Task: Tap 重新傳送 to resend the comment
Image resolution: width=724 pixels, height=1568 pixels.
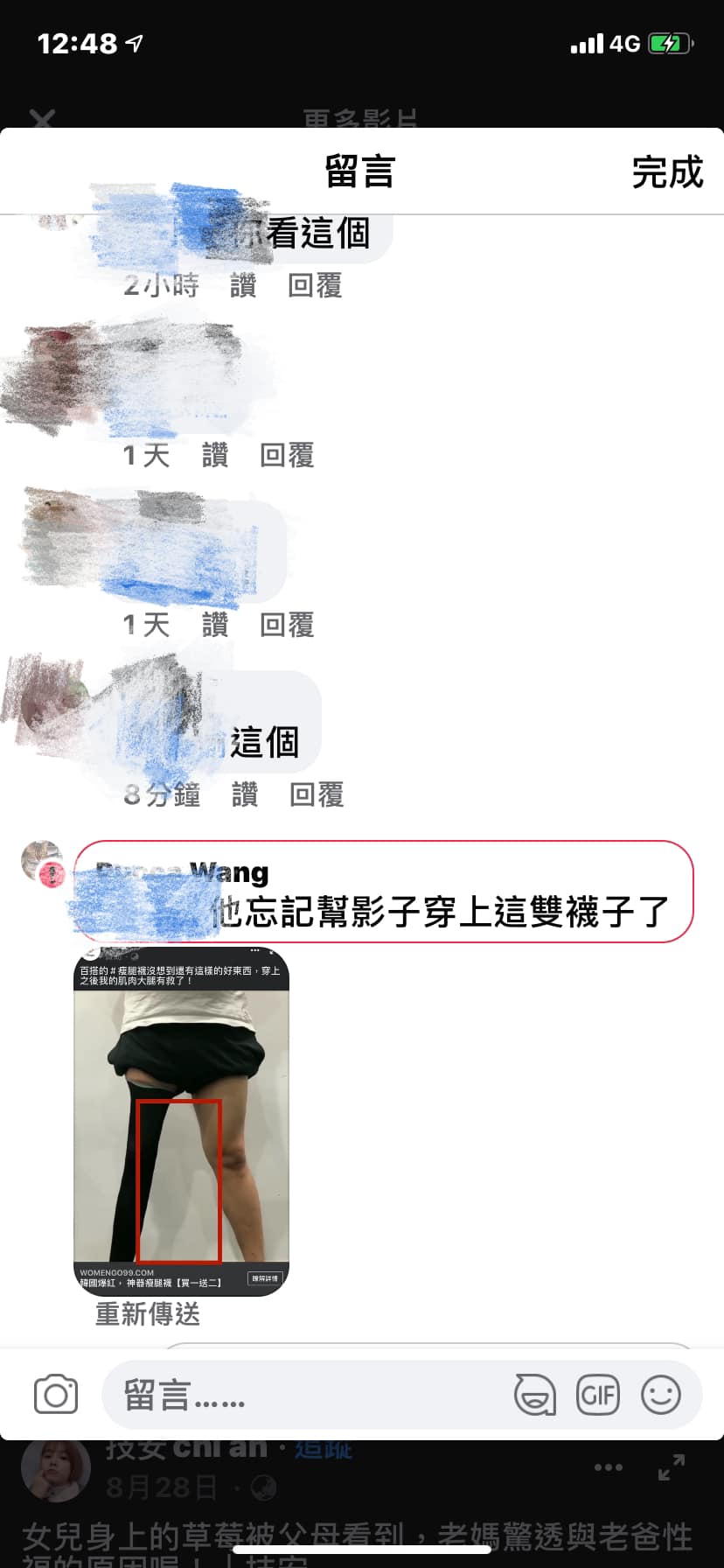Action: pos(148,1313)
